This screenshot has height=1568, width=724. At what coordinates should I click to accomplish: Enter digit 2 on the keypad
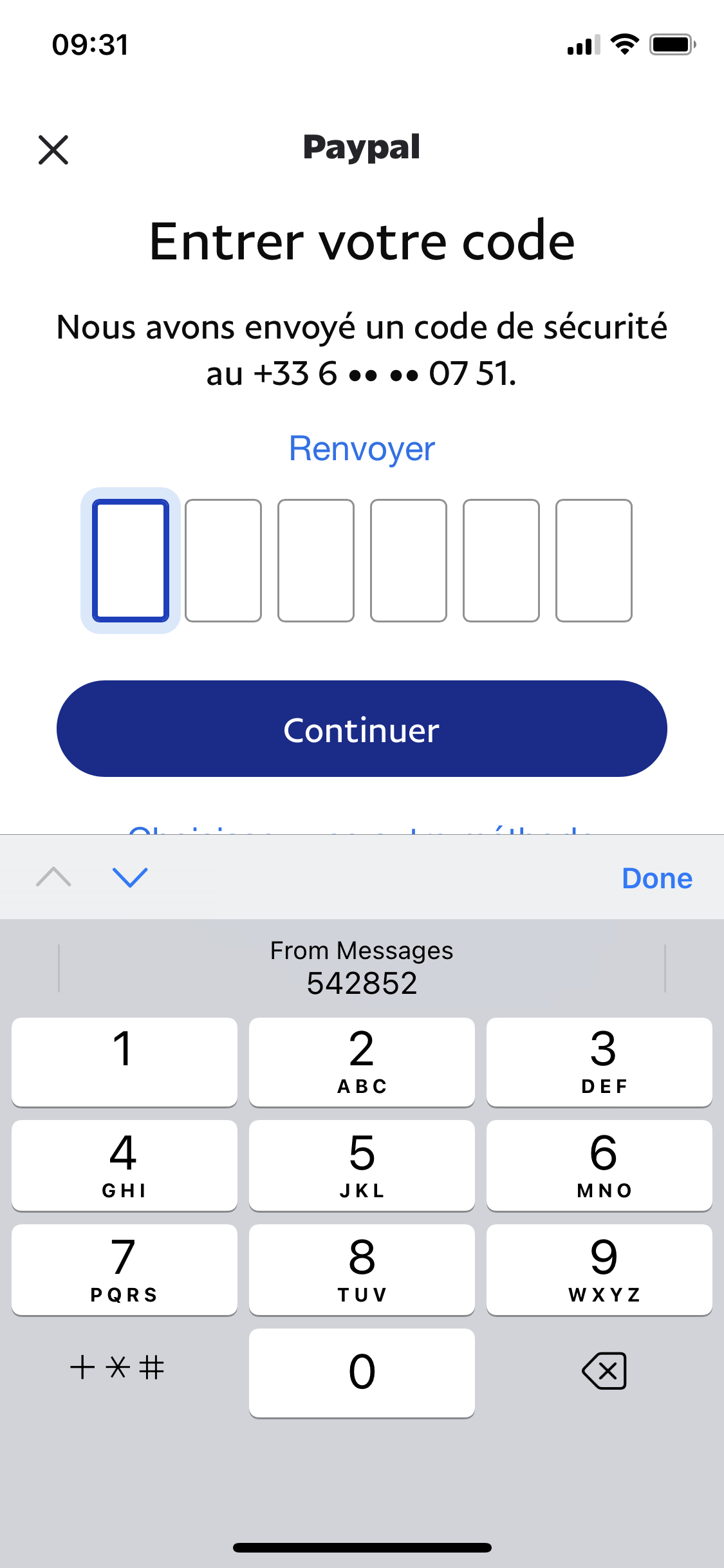(x=362, y=1062)
